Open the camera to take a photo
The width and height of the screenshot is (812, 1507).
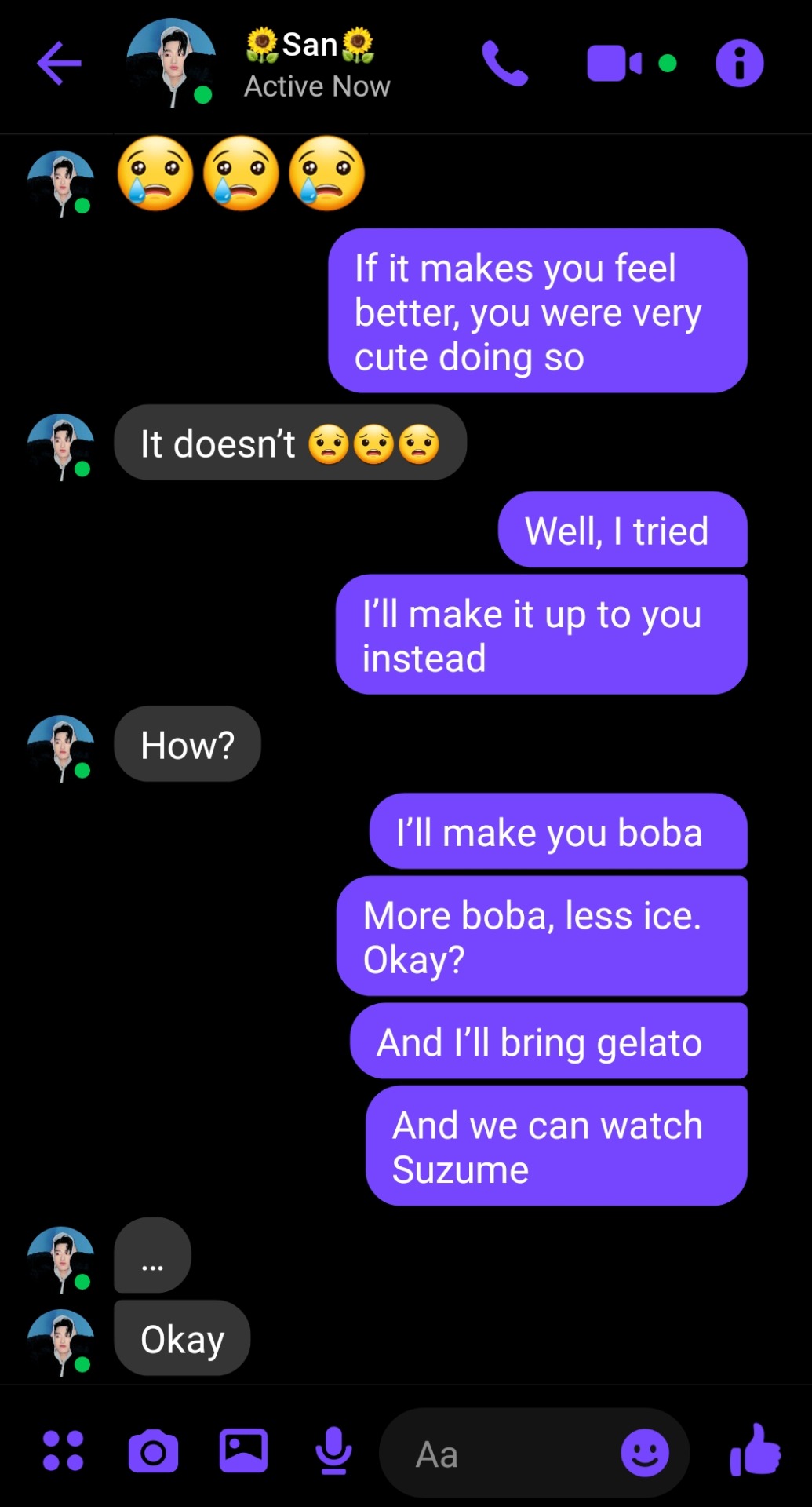click(x=153, y=1451)
